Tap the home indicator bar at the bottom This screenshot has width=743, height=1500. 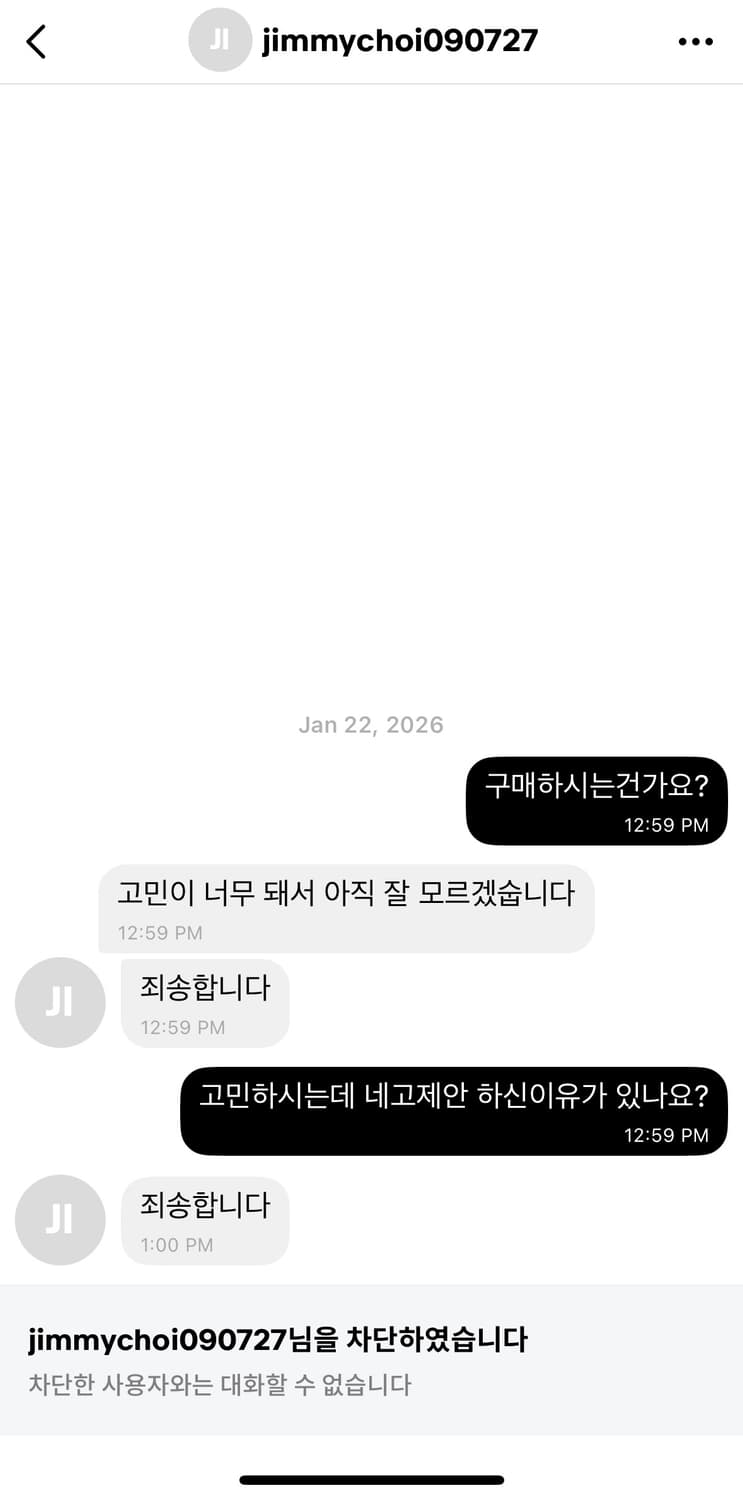371,1480
